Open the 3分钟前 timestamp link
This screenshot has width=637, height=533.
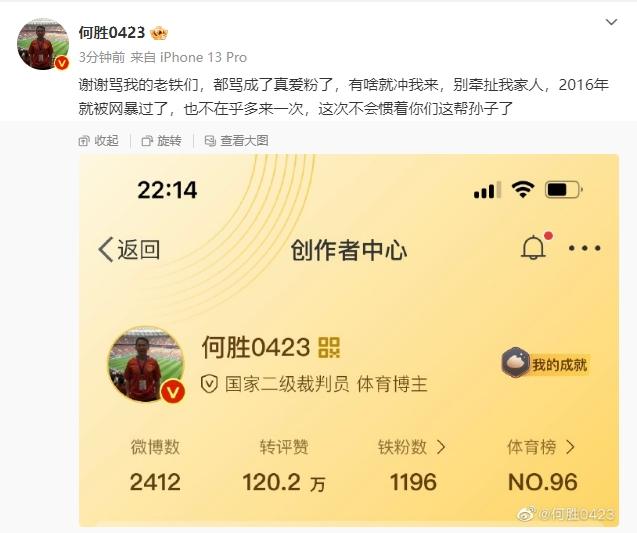pos(101,57)
